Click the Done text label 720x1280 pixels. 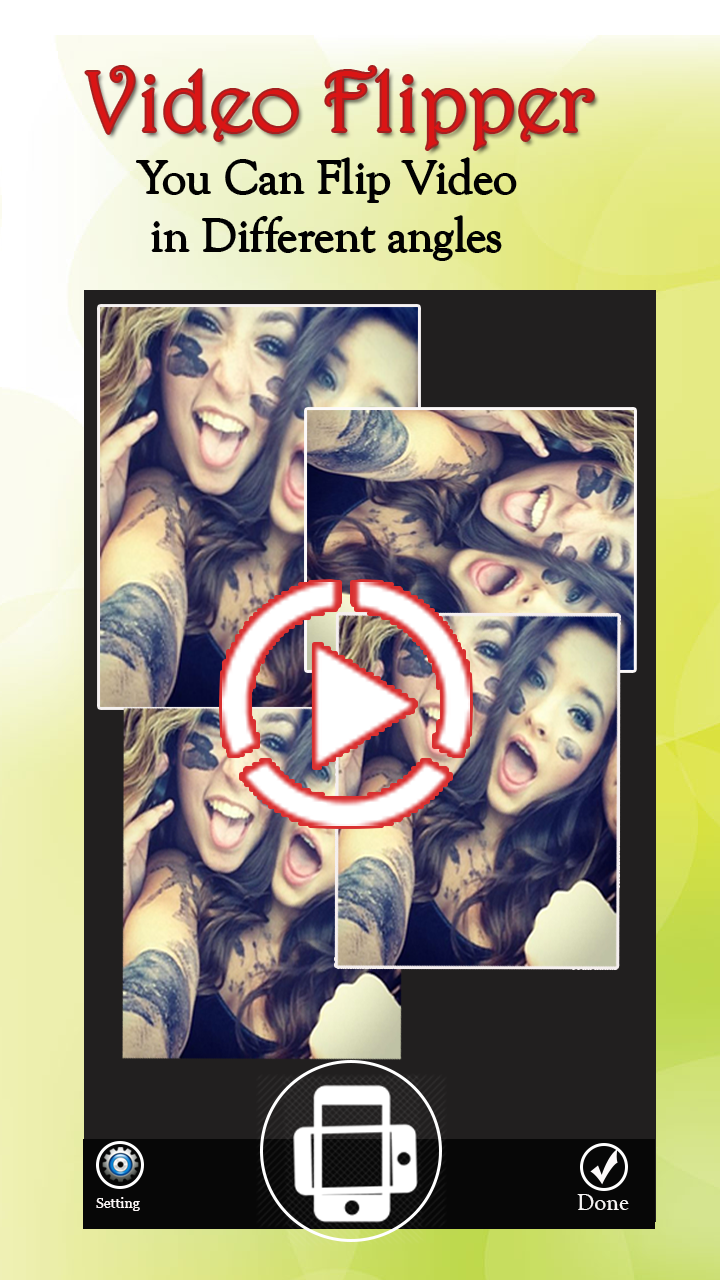tap(603, 1204)
